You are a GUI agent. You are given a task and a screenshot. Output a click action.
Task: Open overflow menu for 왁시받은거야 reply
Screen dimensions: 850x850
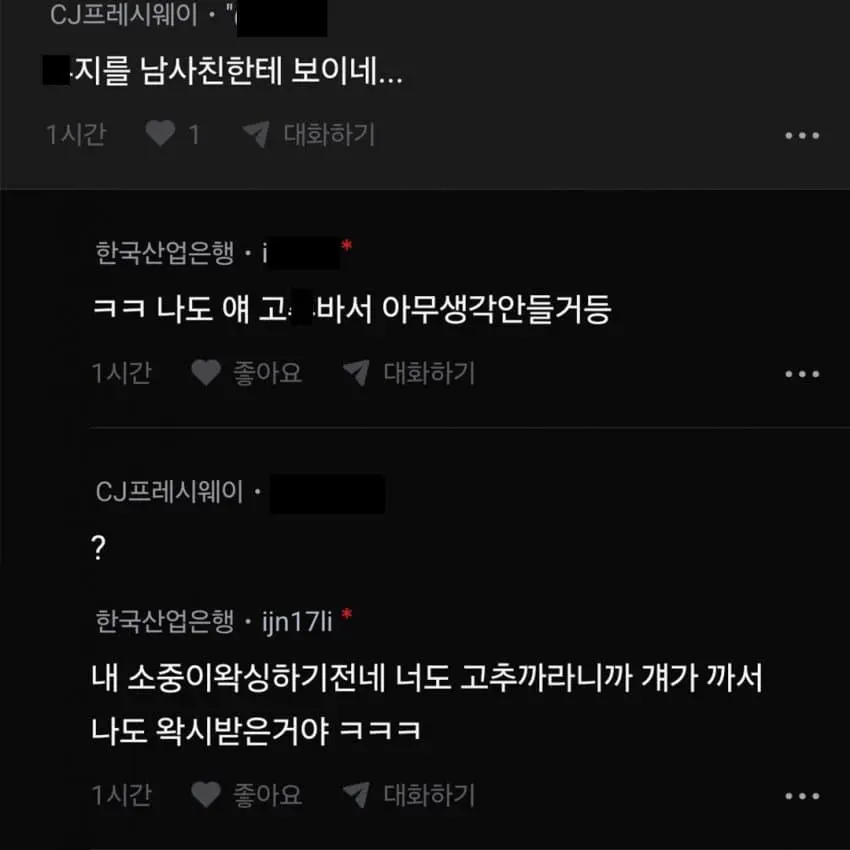pos(802,797)
